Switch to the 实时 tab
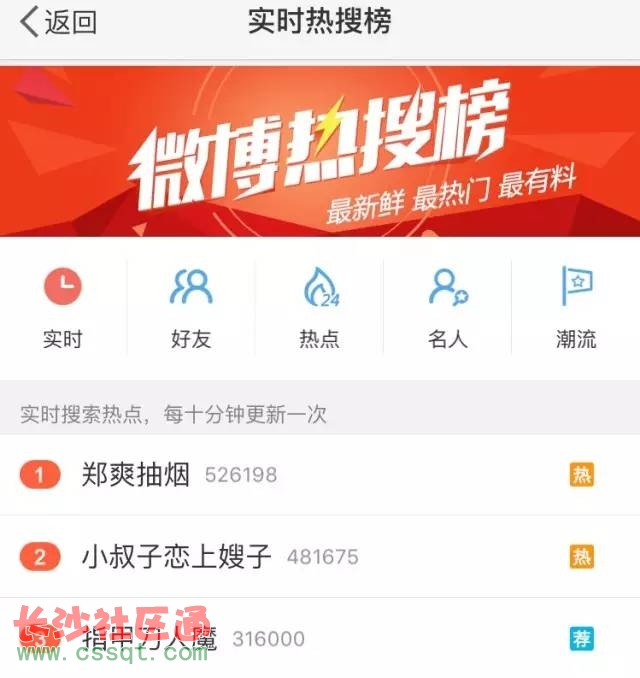Viewport: 640px width, 678px height. (63, 307)
